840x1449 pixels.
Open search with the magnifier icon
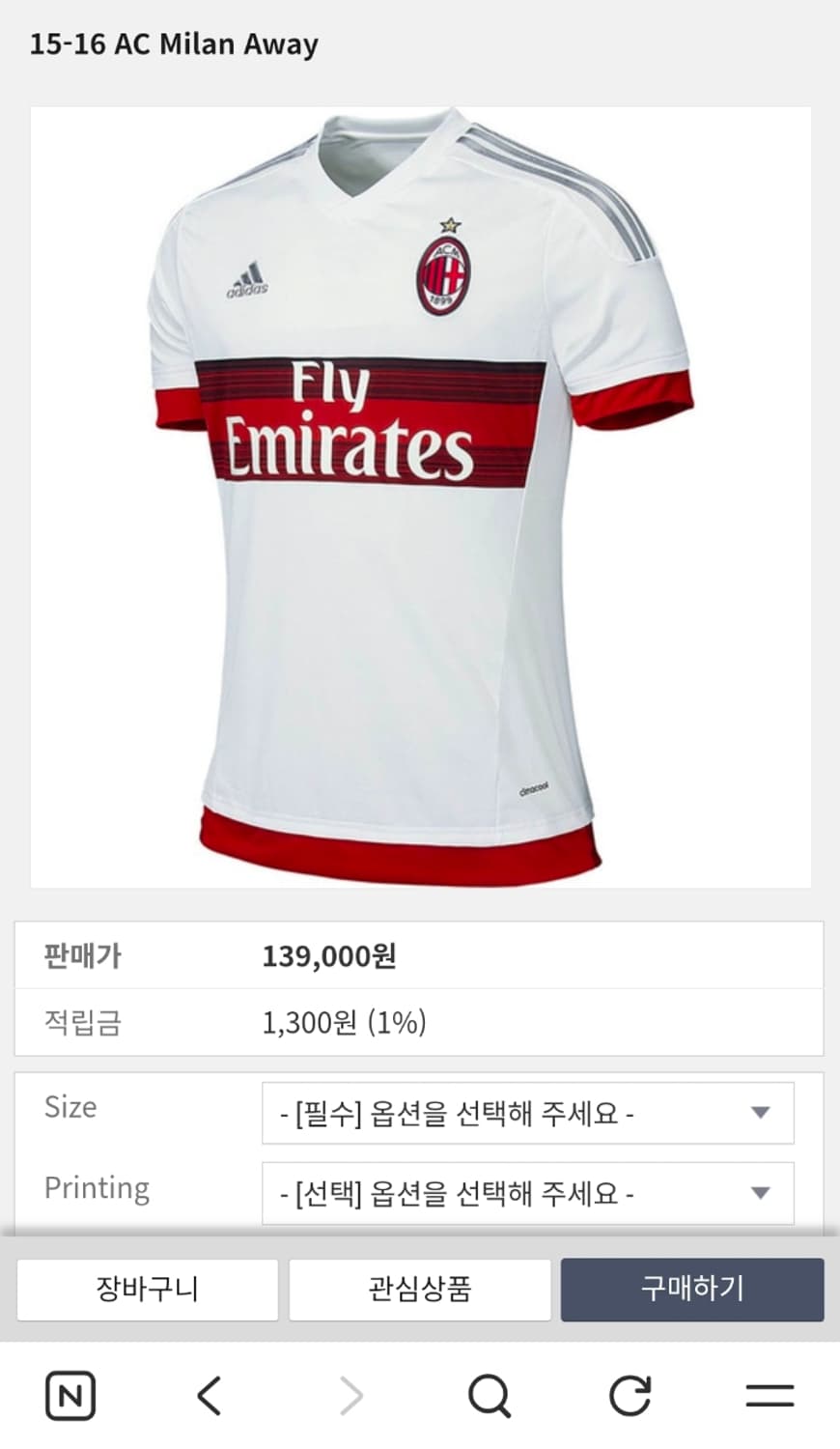tap(490, 1395)
